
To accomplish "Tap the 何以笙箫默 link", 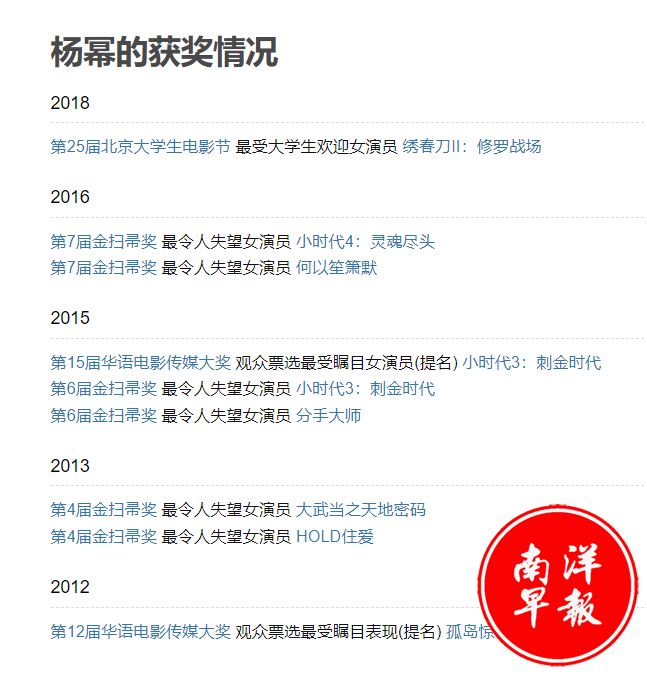I will click(336, 268).
